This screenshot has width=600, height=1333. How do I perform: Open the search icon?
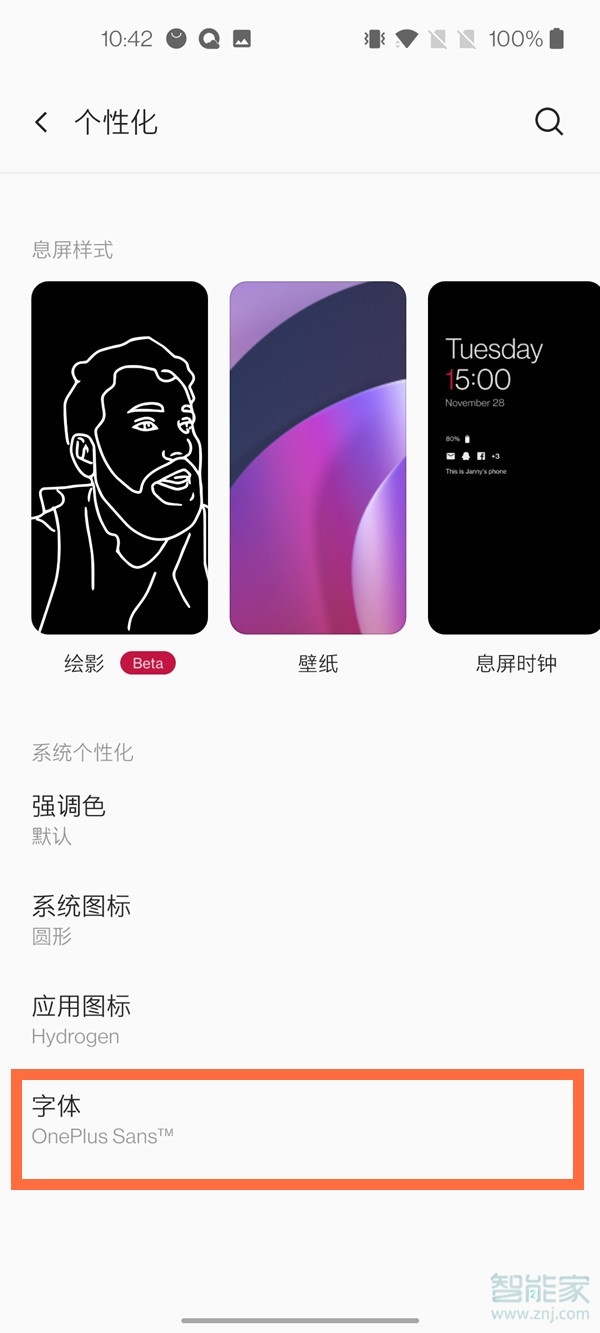pyautogui.click(x=549, y=122)
